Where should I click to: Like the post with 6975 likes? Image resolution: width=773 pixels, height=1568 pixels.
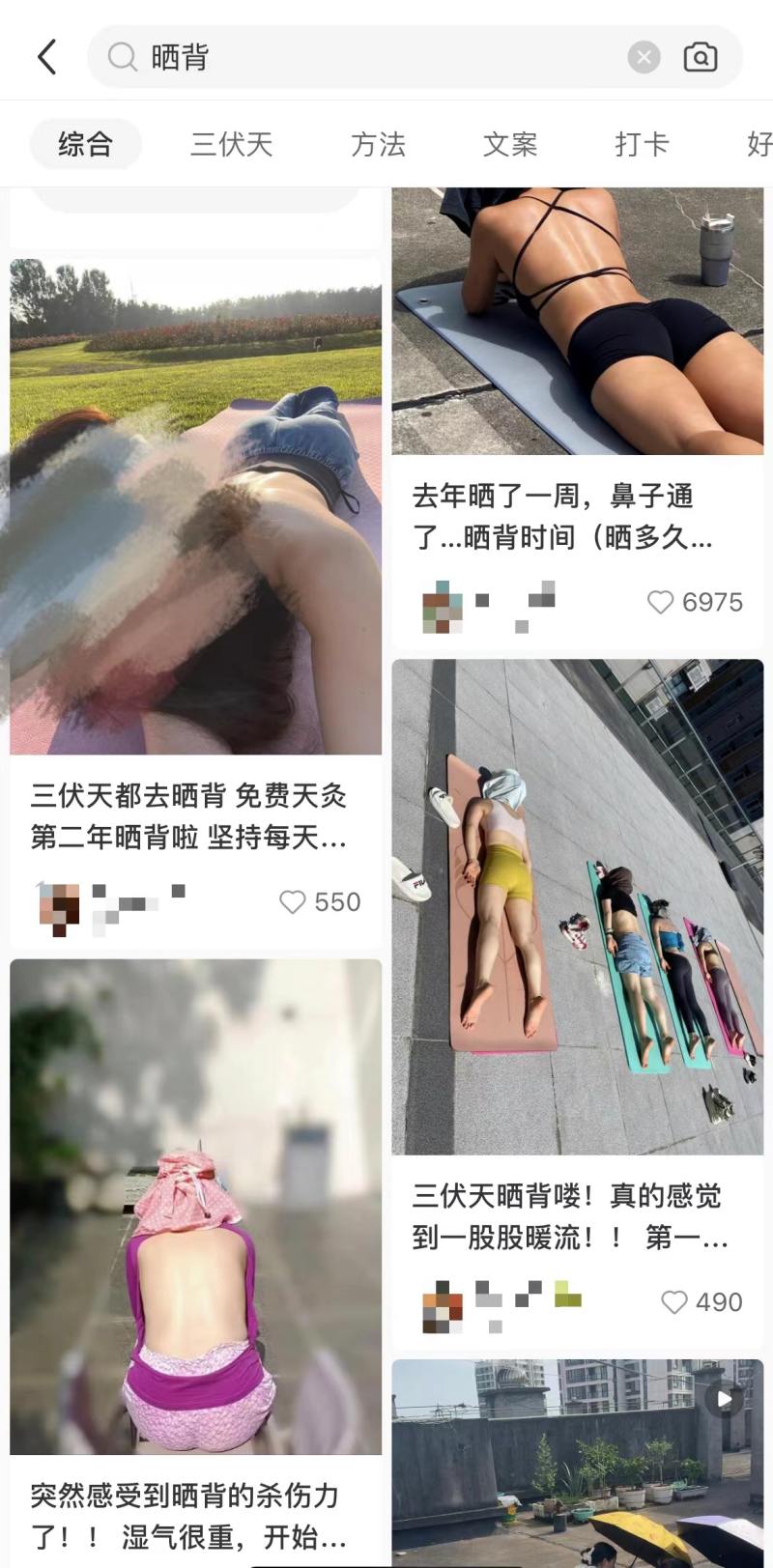click(661, 602)
